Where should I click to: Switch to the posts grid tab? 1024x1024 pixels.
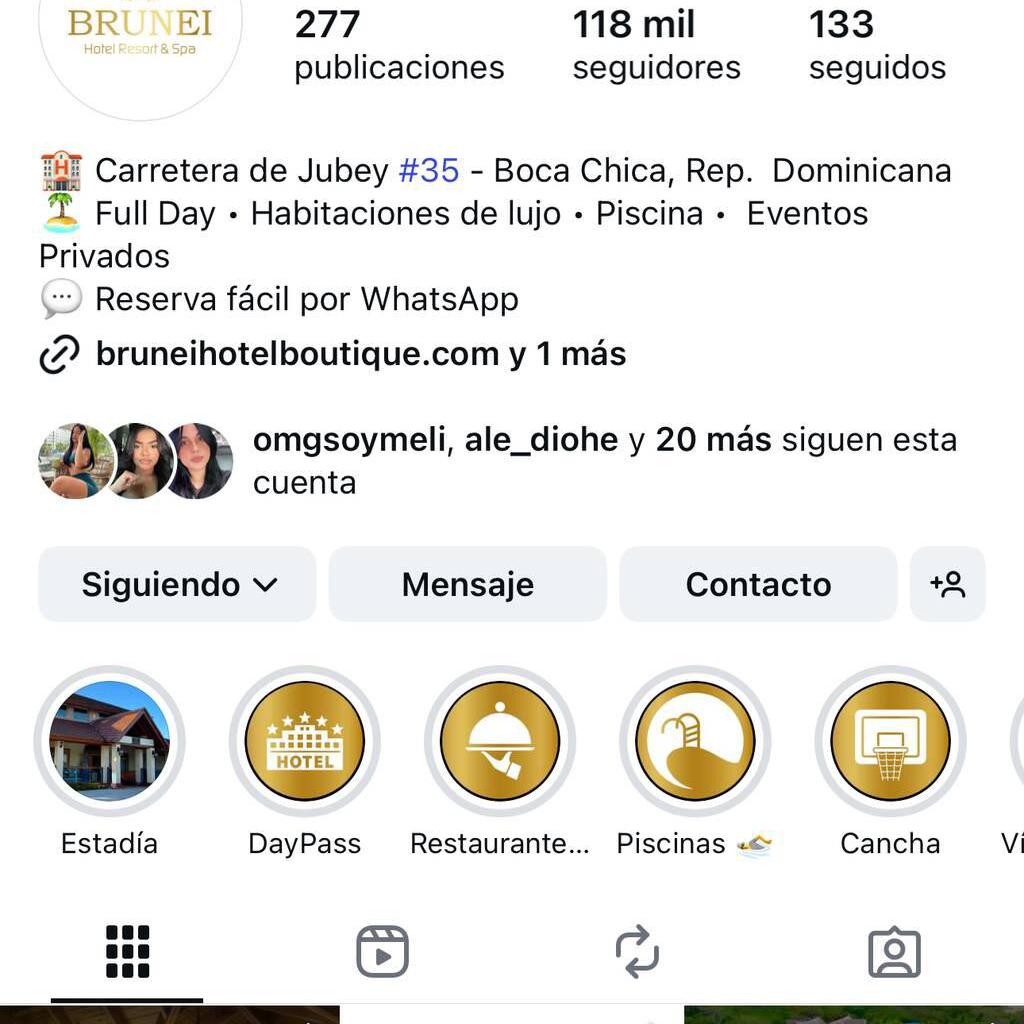127,951
